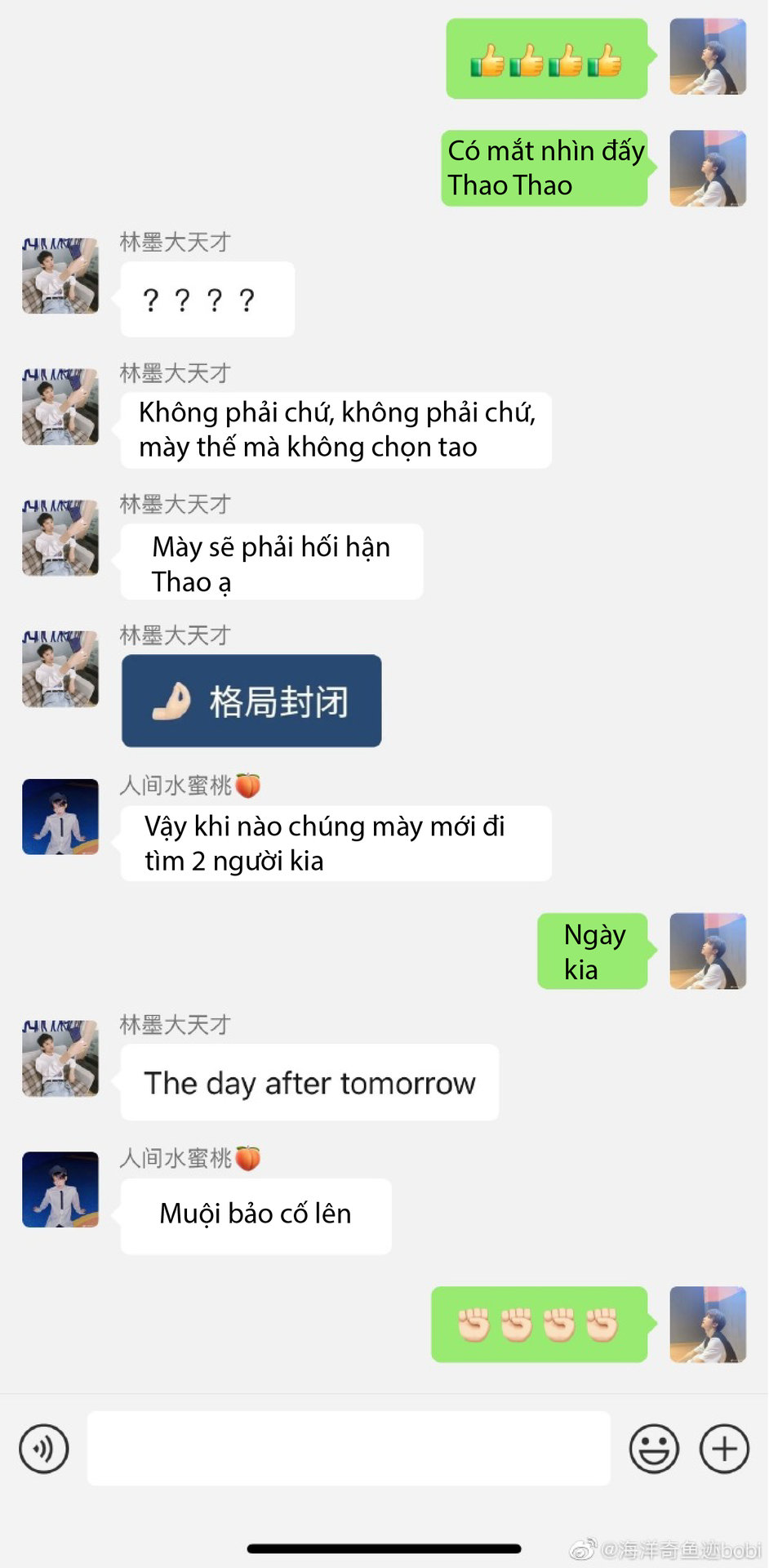This screenshot has height=1568, width=769.
Task: Open the emoji sticker panel
Action: coord(654,1449)
